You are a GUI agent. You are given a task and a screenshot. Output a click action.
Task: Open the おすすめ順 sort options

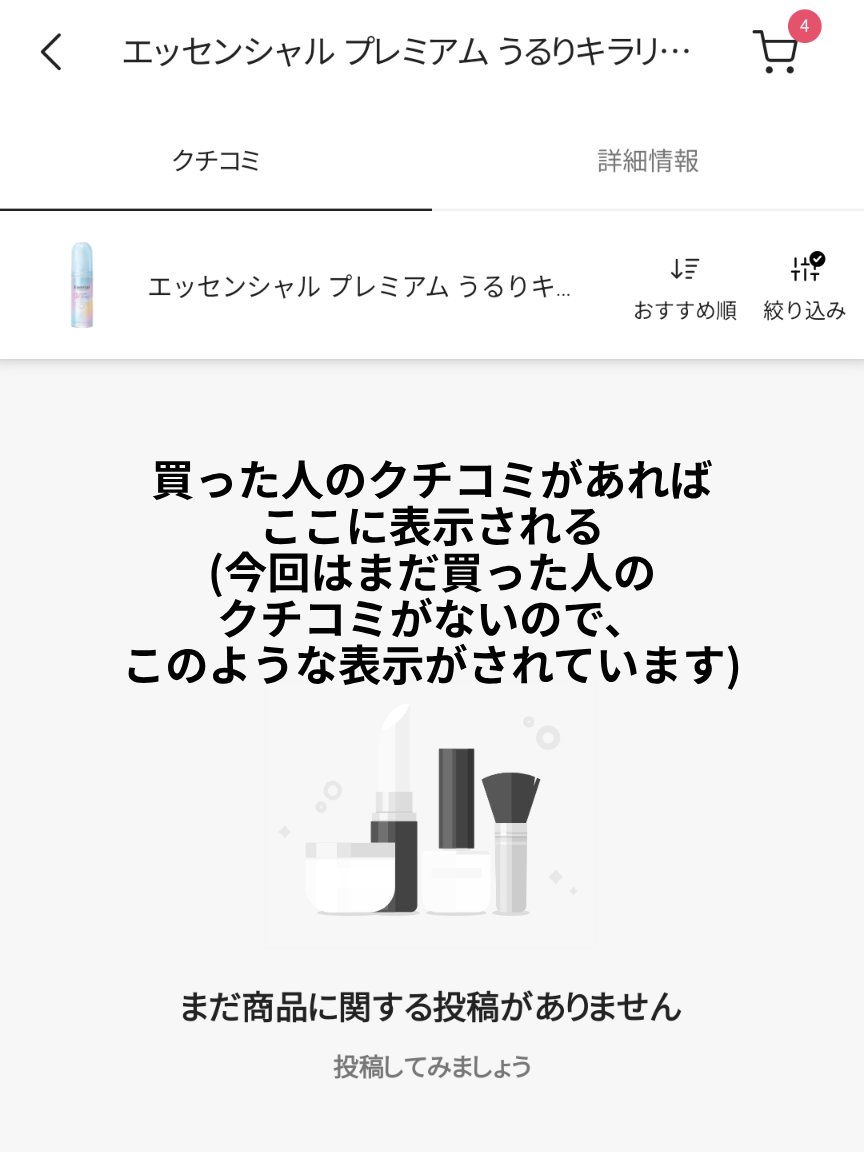click(685, 288)
